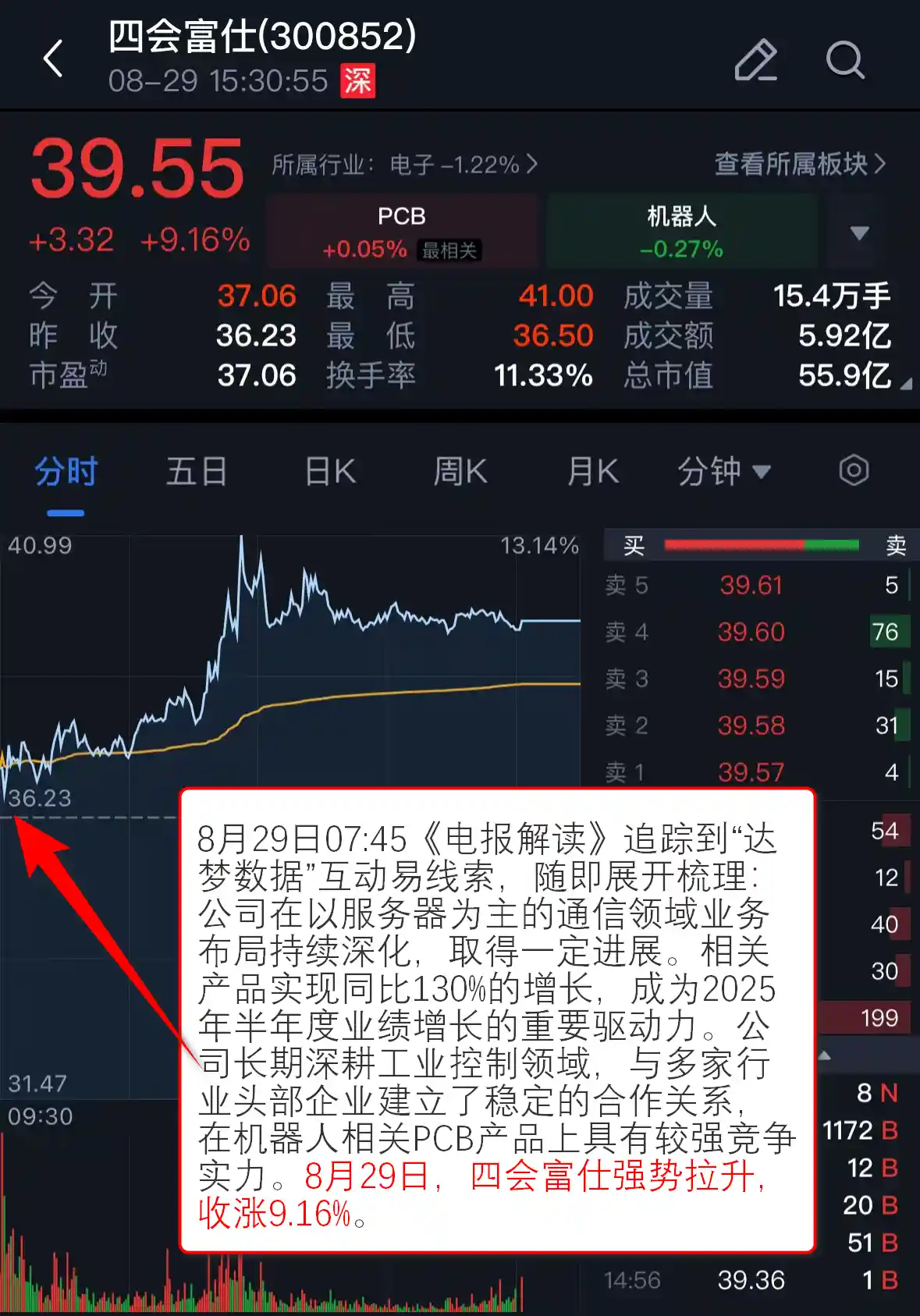Image resolution: width=920 pixels, height=1316 pixels.
Task: Expand market stats via 总市值 triangle
Action: coord(908,385)
